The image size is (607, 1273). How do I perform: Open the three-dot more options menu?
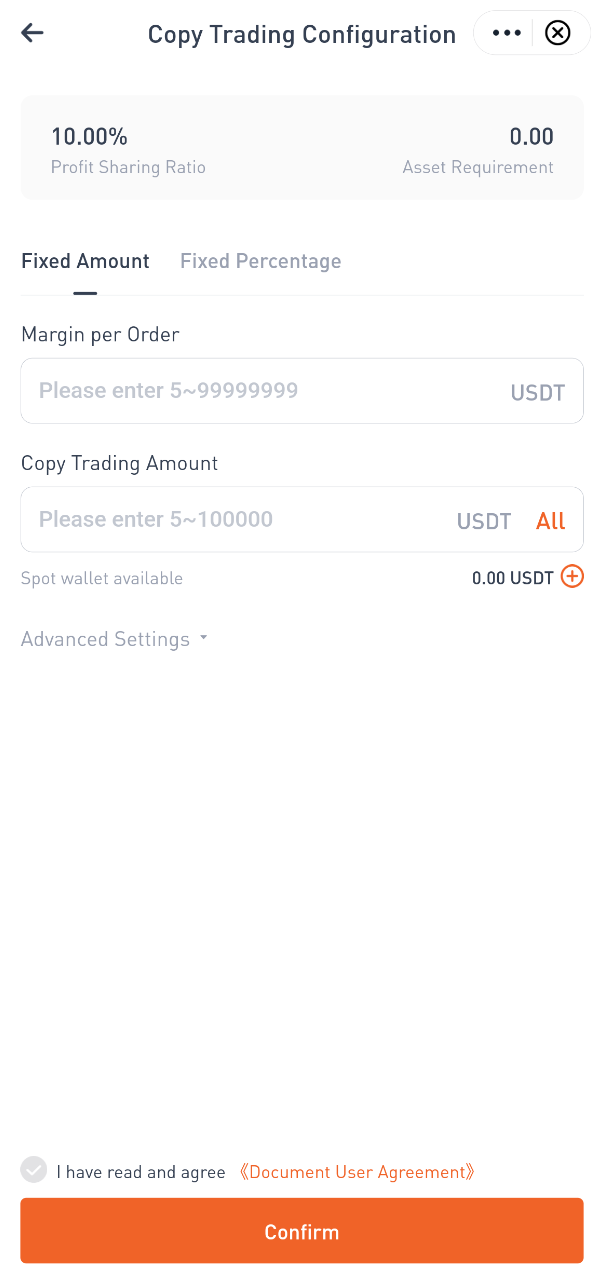pos(507,33)
